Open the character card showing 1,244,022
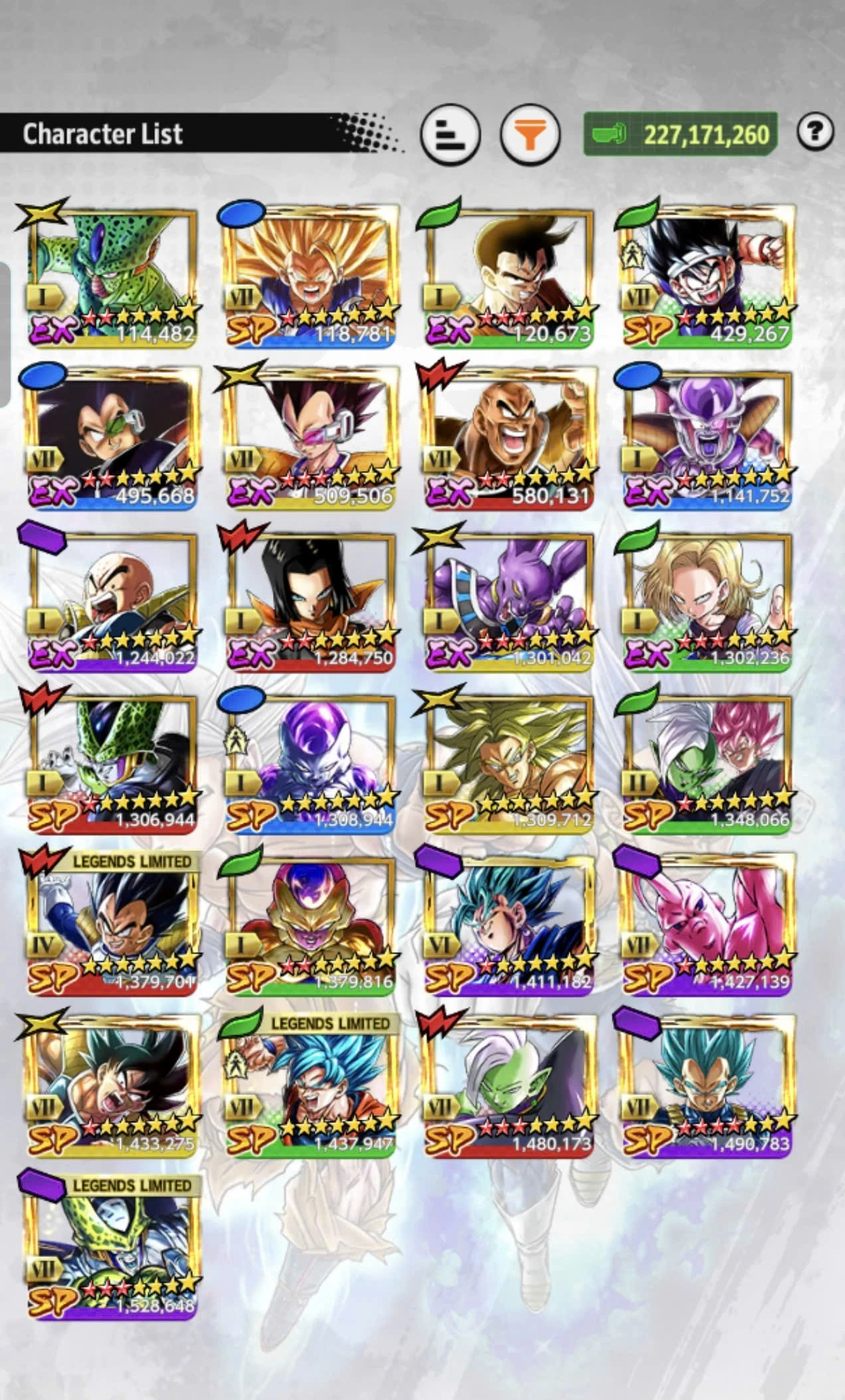Viewport: 845px width, 1400px height. point(112,601)
